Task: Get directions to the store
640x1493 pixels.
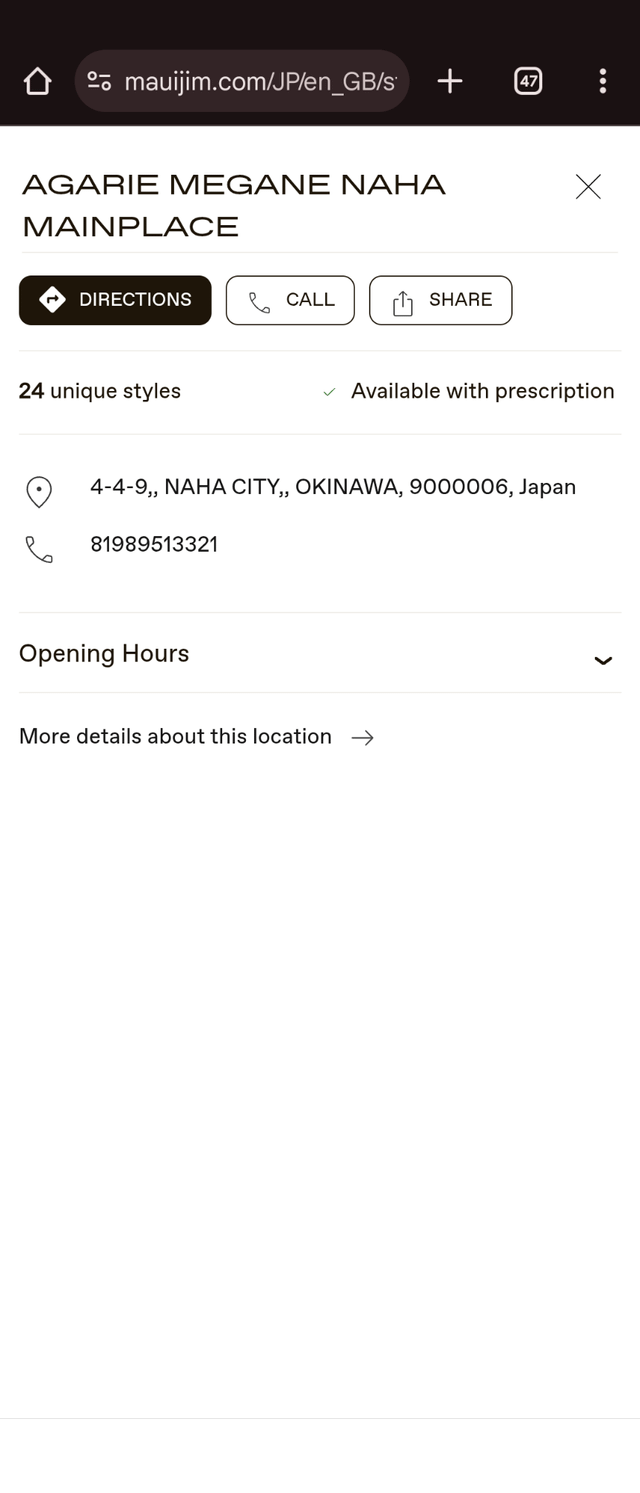Action: [x=115, y=300]
